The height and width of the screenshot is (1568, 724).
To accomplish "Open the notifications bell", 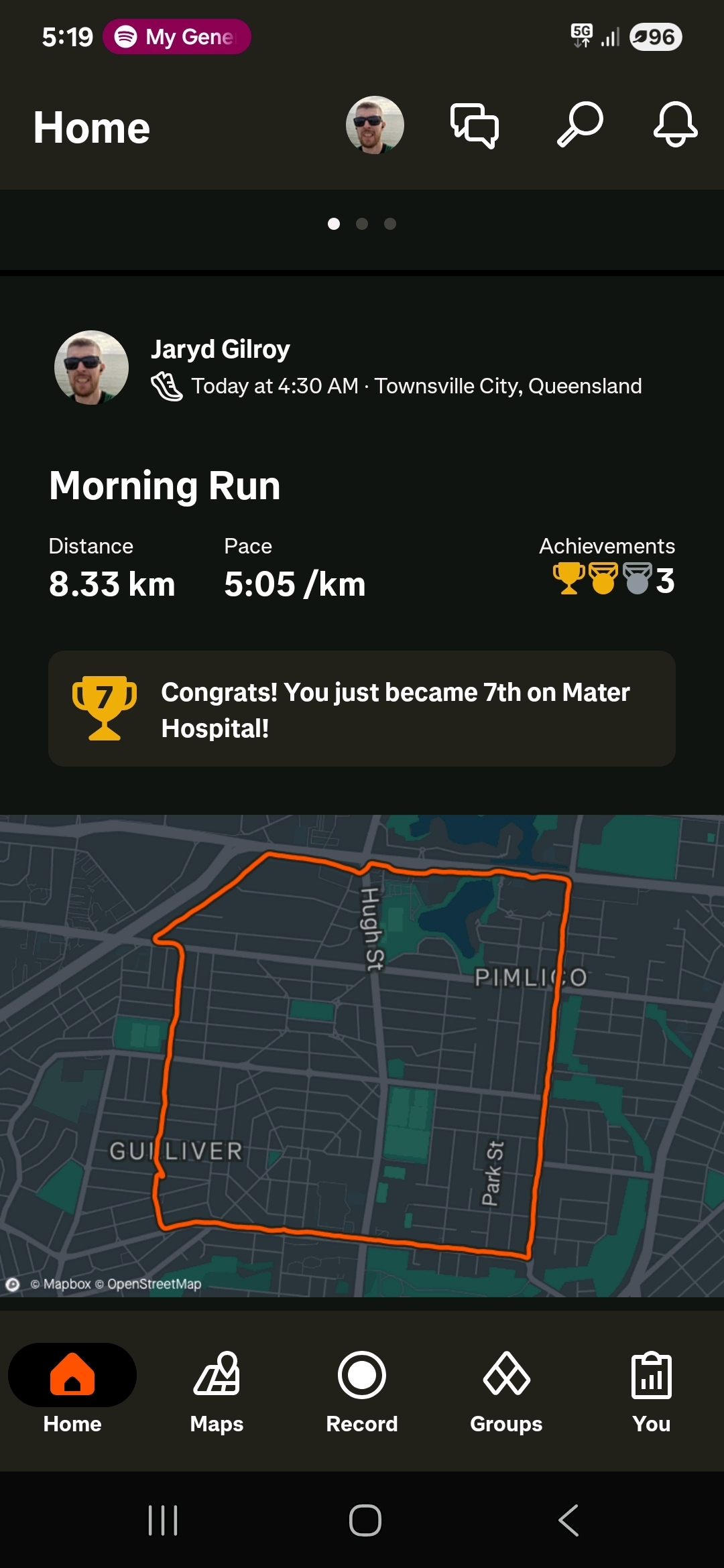I will coord(675,125).
